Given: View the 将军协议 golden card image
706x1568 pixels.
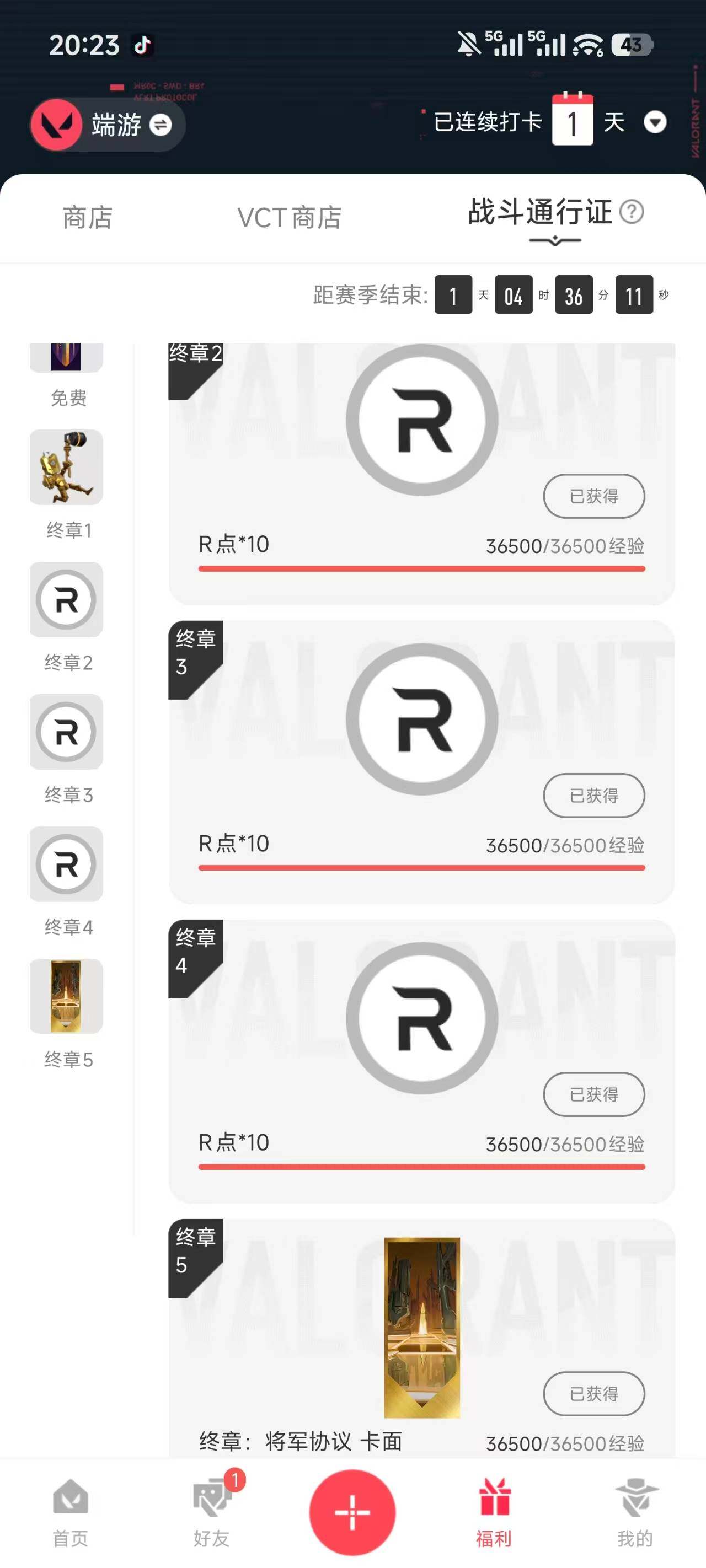Looking at the screenshot, I should 422,1327.
